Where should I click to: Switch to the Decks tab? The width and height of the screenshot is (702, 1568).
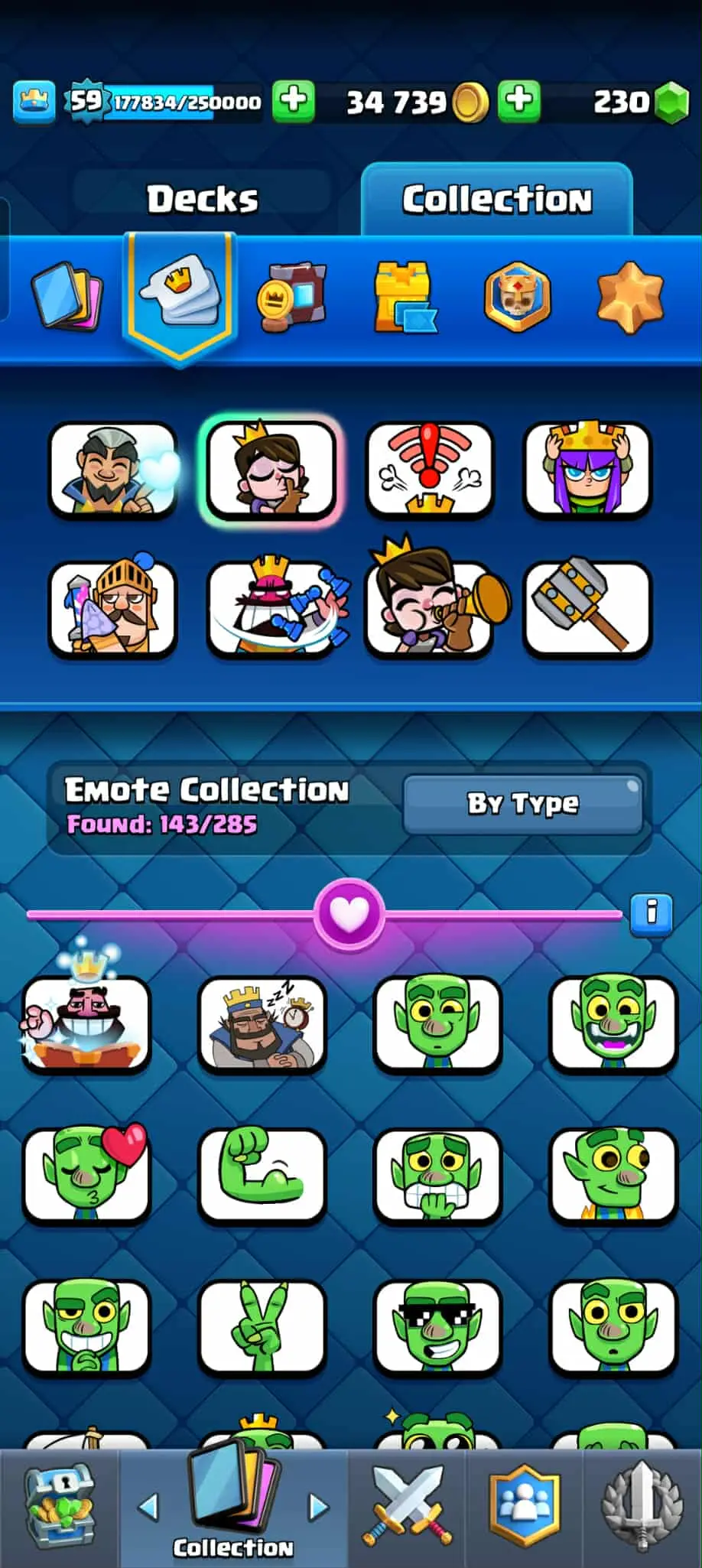click(x=203, y=200)
